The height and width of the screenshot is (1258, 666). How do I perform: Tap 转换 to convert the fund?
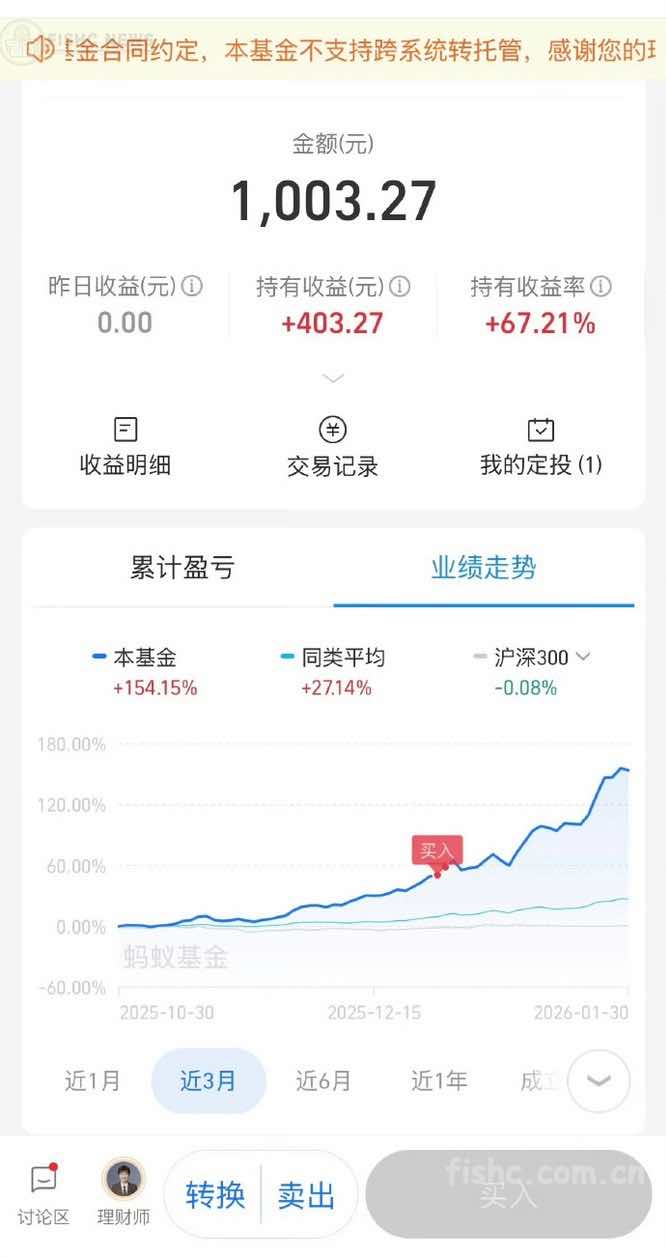pyautogui.click(x=215, y=1195)
